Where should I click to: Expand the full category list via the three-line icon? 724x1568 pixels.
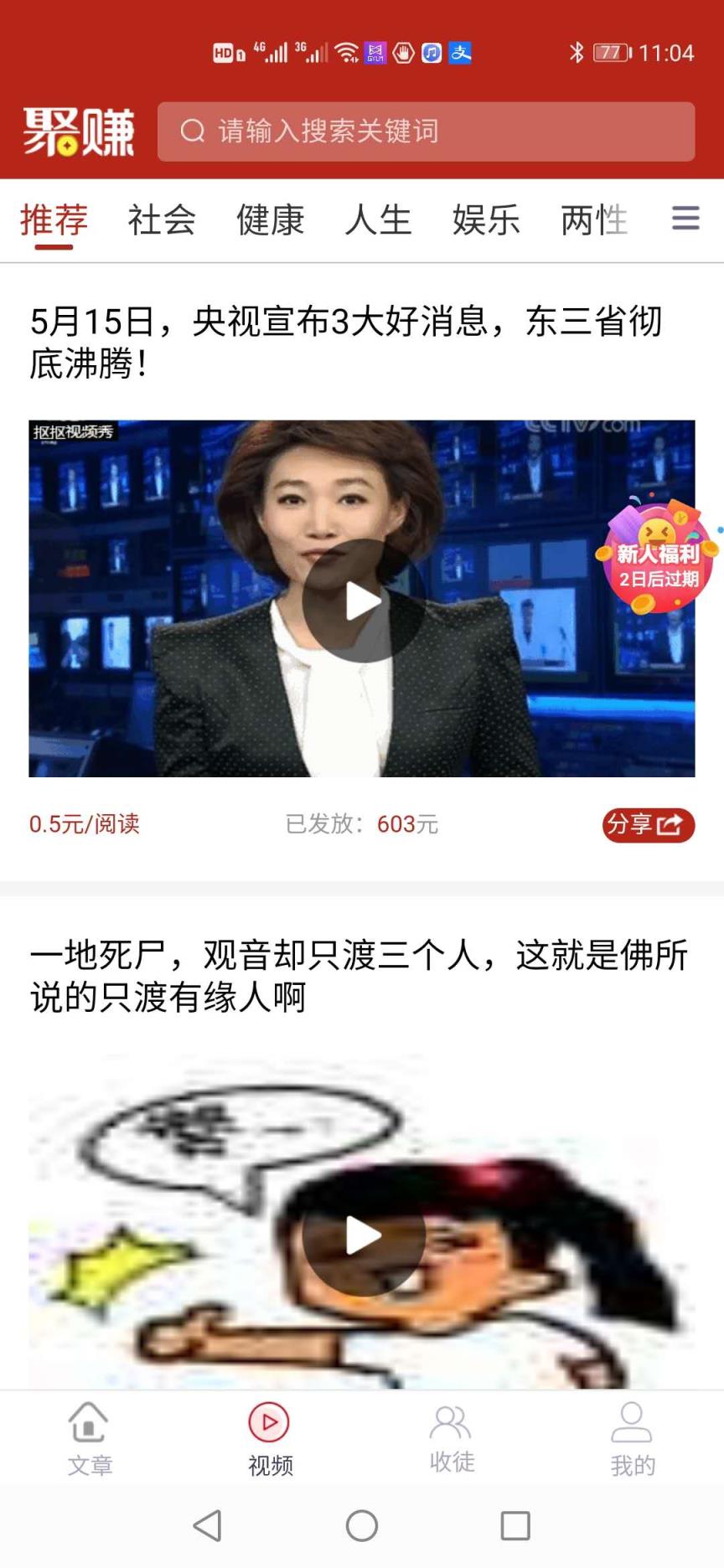[685, 219]
